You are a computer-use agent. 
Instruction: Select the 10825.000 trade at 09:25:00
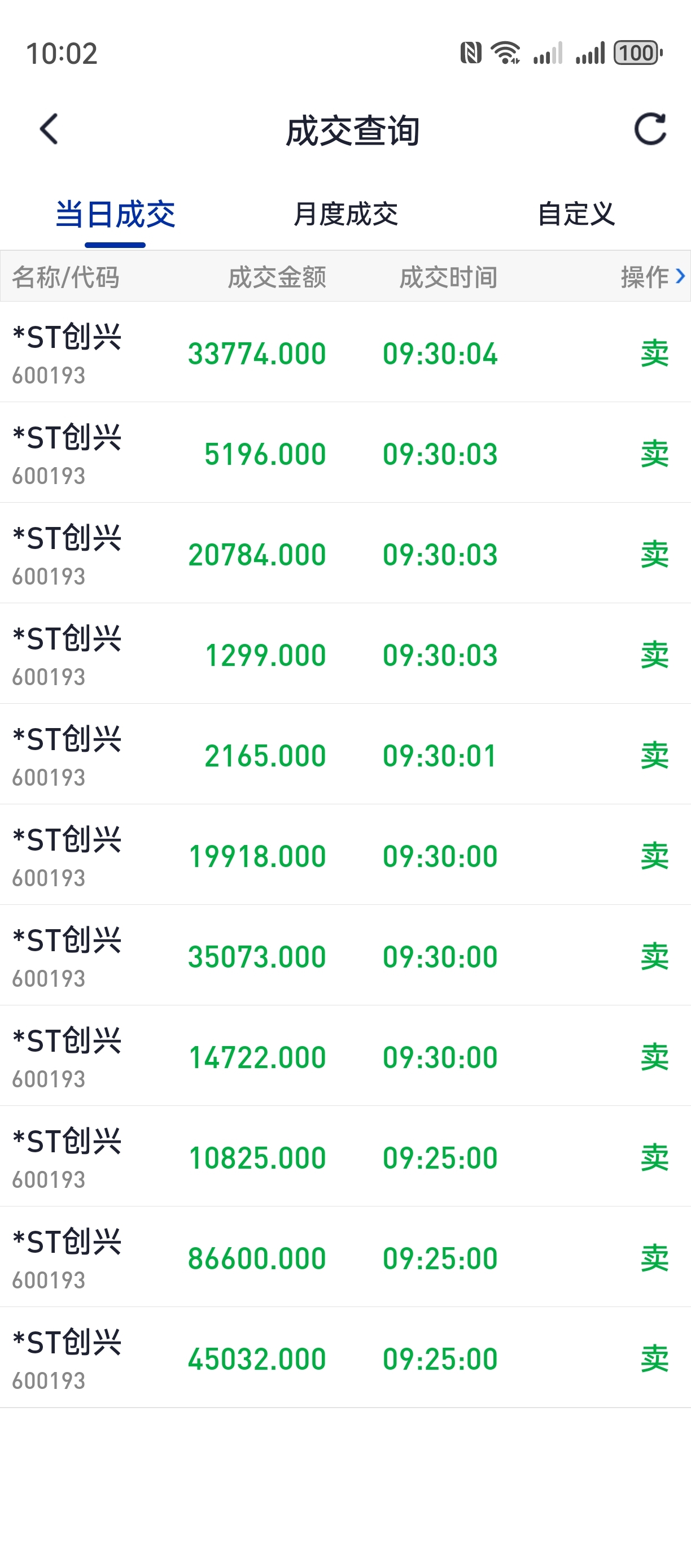pyautogui.click(x=345, y=1156)
